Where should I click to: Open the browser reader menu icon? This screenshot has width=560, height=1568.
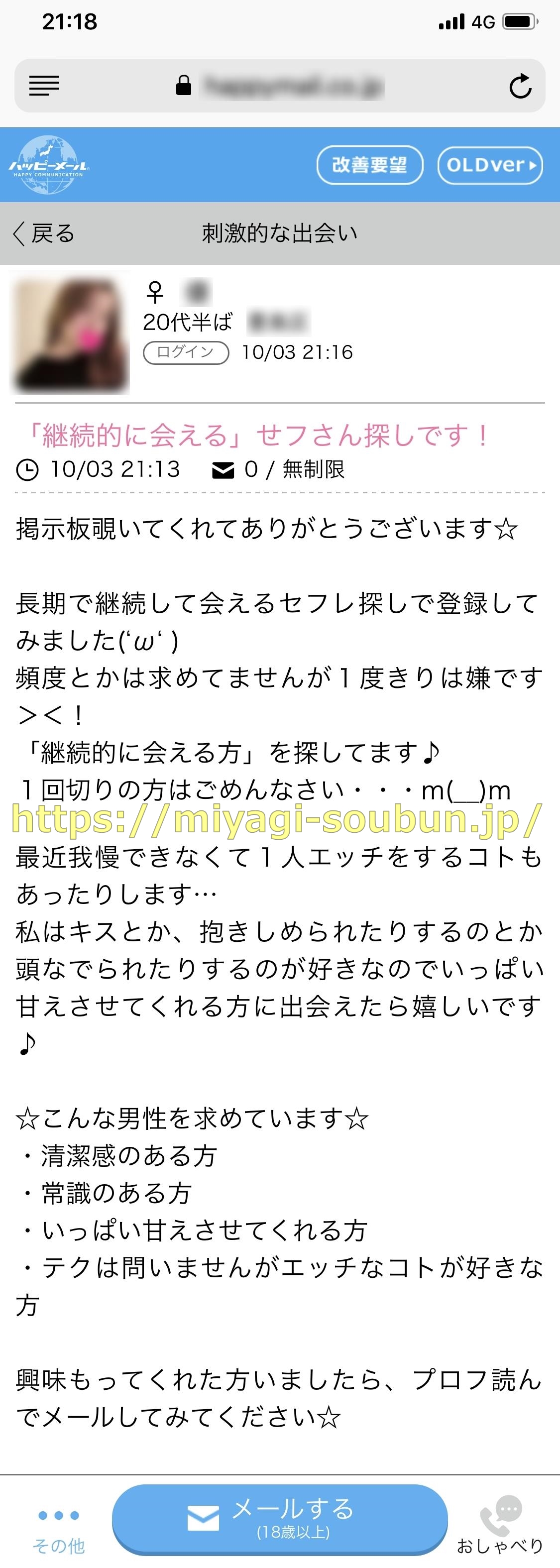coord(44,86)
